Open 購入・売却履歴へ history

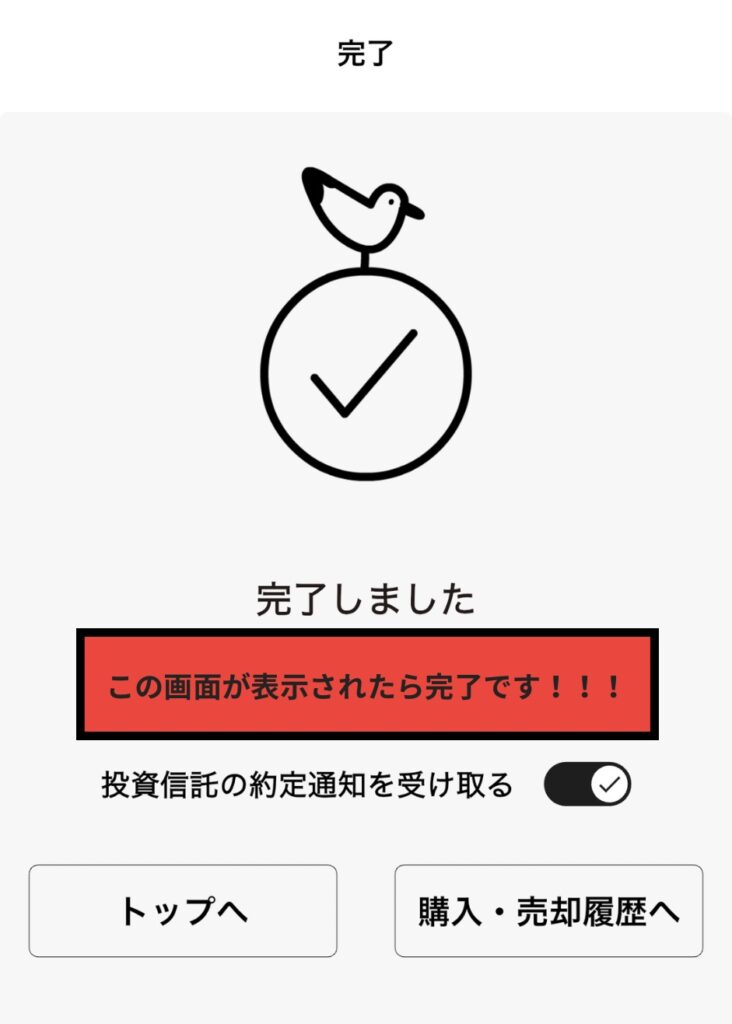point(548,911)
